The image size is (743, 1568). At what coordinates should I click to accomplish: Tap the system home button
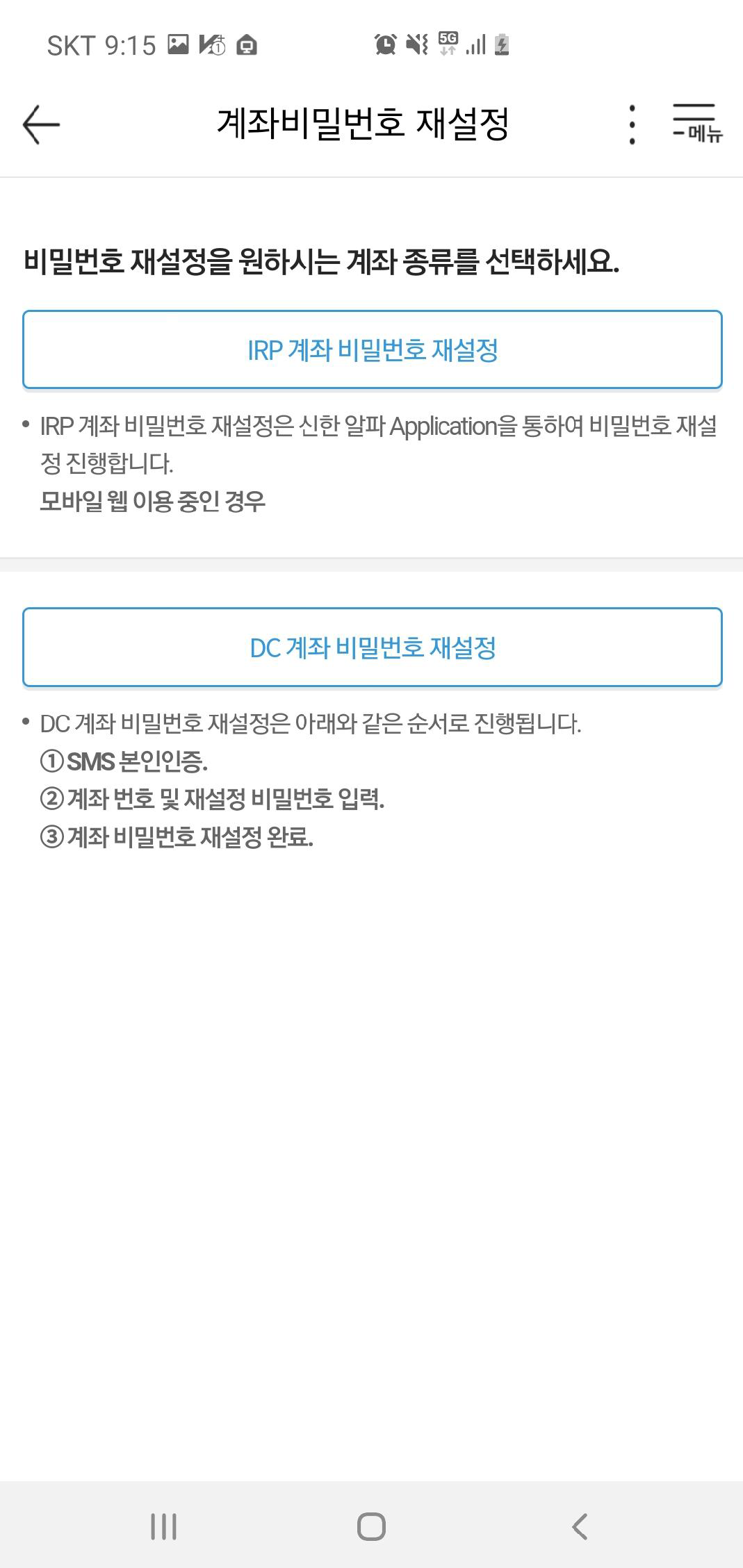371,1526
